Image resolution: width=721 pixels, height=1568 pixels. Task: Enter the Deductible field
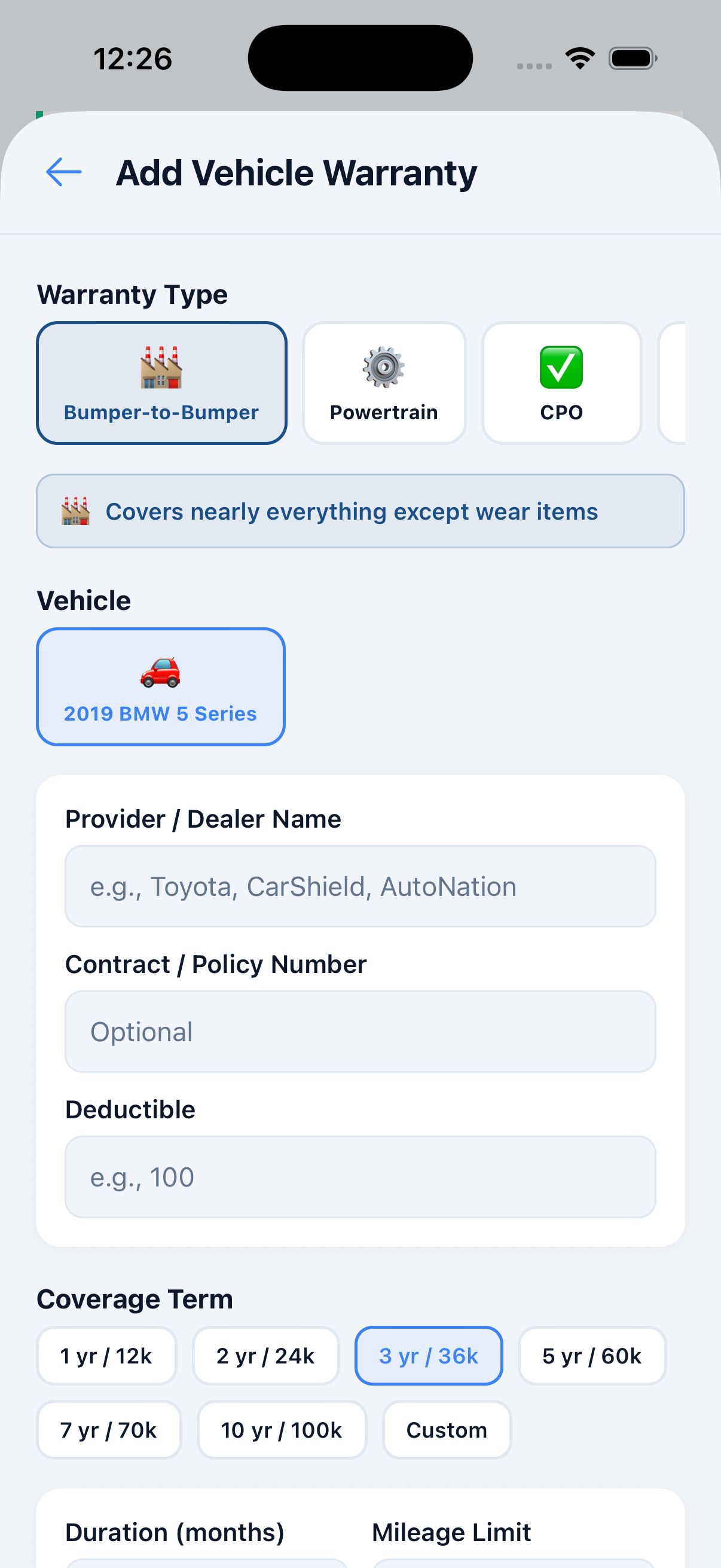[360, 1177]
